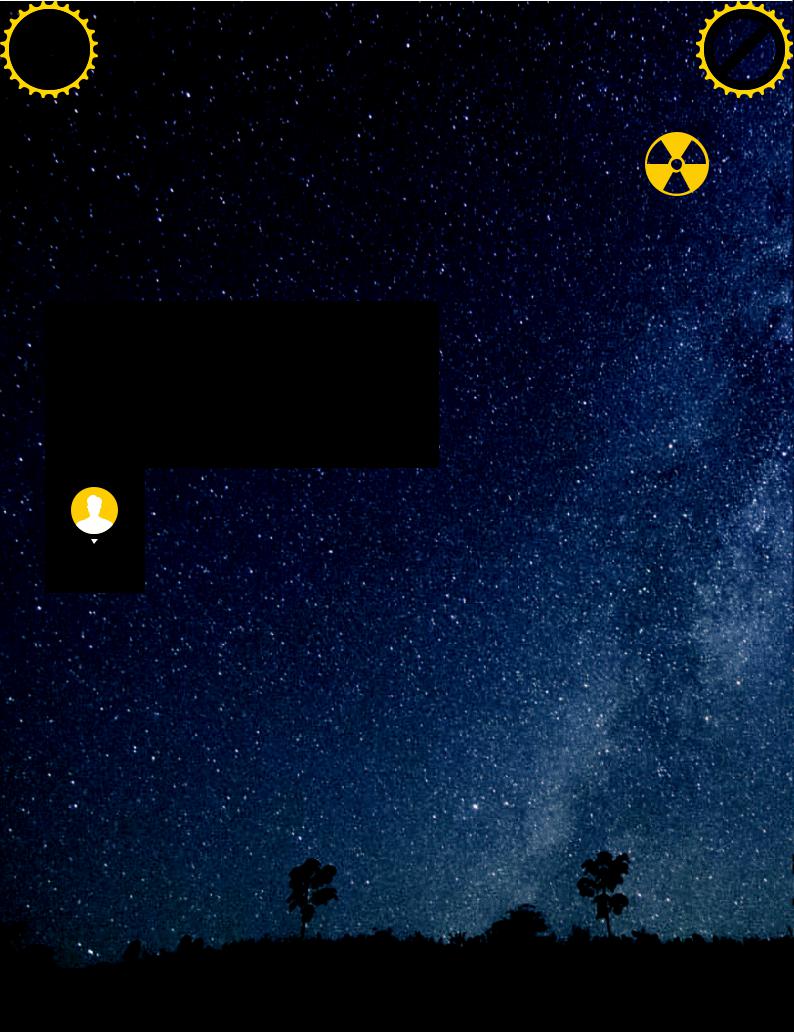Tap the slashed-circle gear button
Screen dimensions: 794x1032
click(745, 48)
